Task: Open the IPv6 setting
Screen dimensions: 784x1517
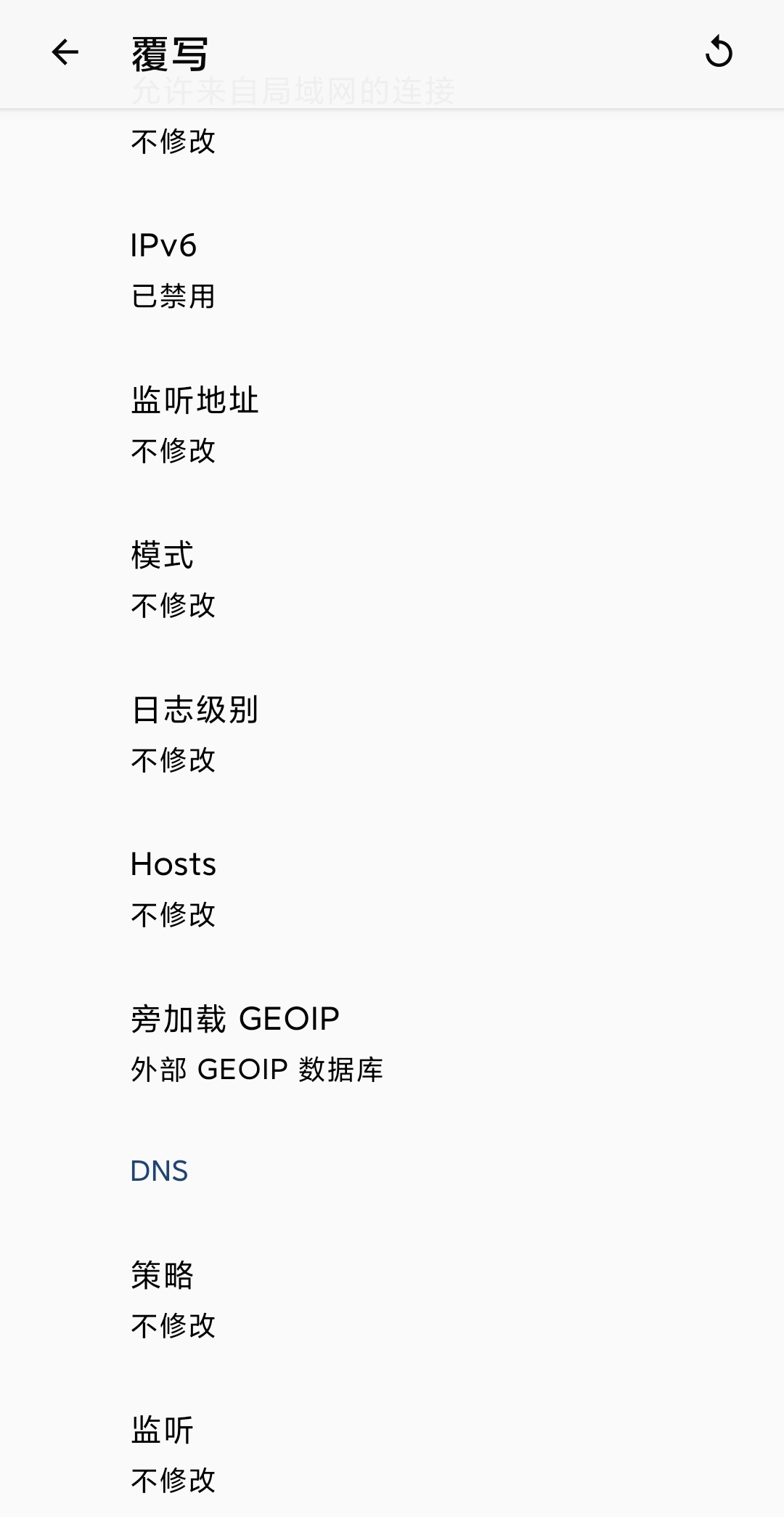Action: tap(392, 269)
